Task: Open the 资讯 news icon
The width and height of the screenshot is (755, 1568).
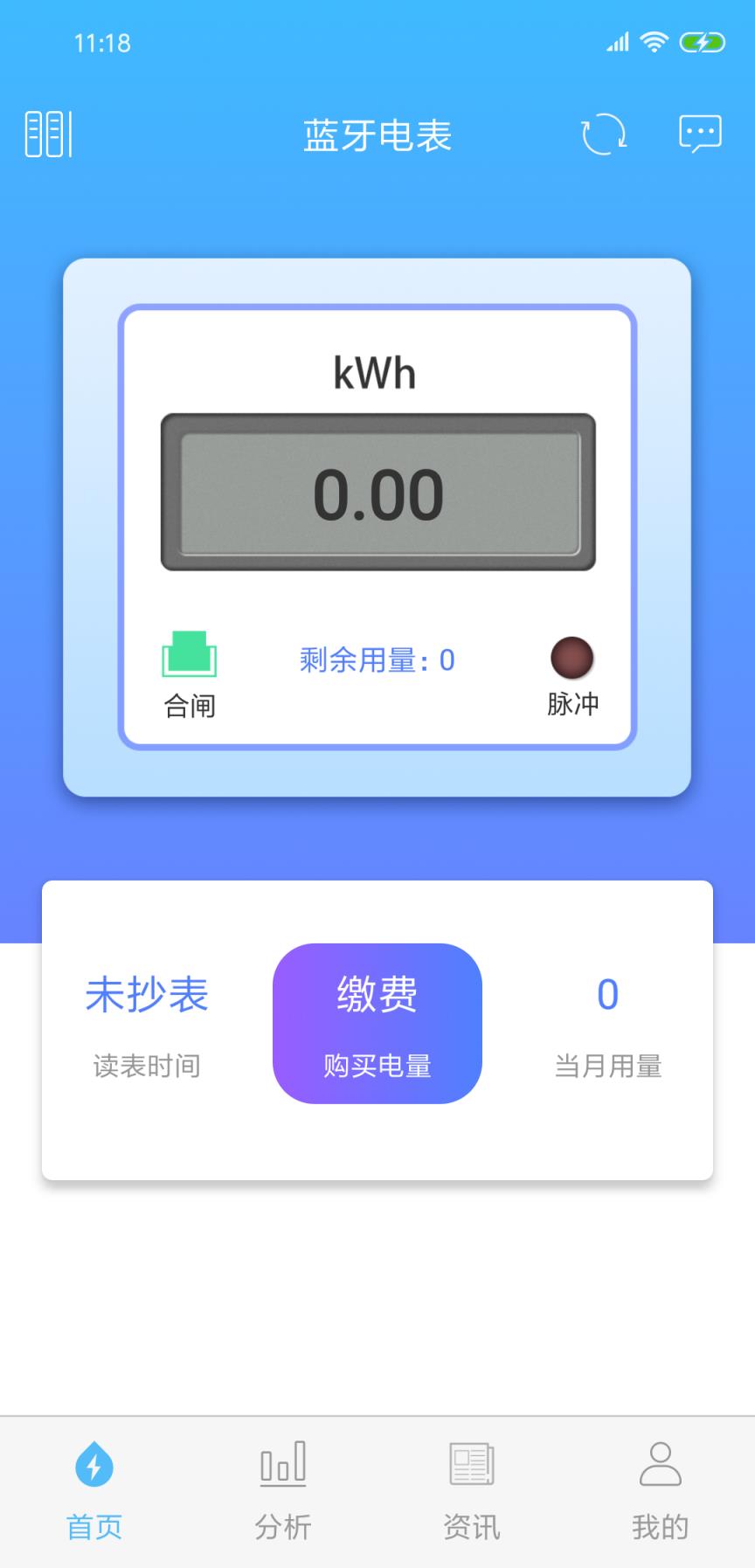Action: coord(472,1461)
